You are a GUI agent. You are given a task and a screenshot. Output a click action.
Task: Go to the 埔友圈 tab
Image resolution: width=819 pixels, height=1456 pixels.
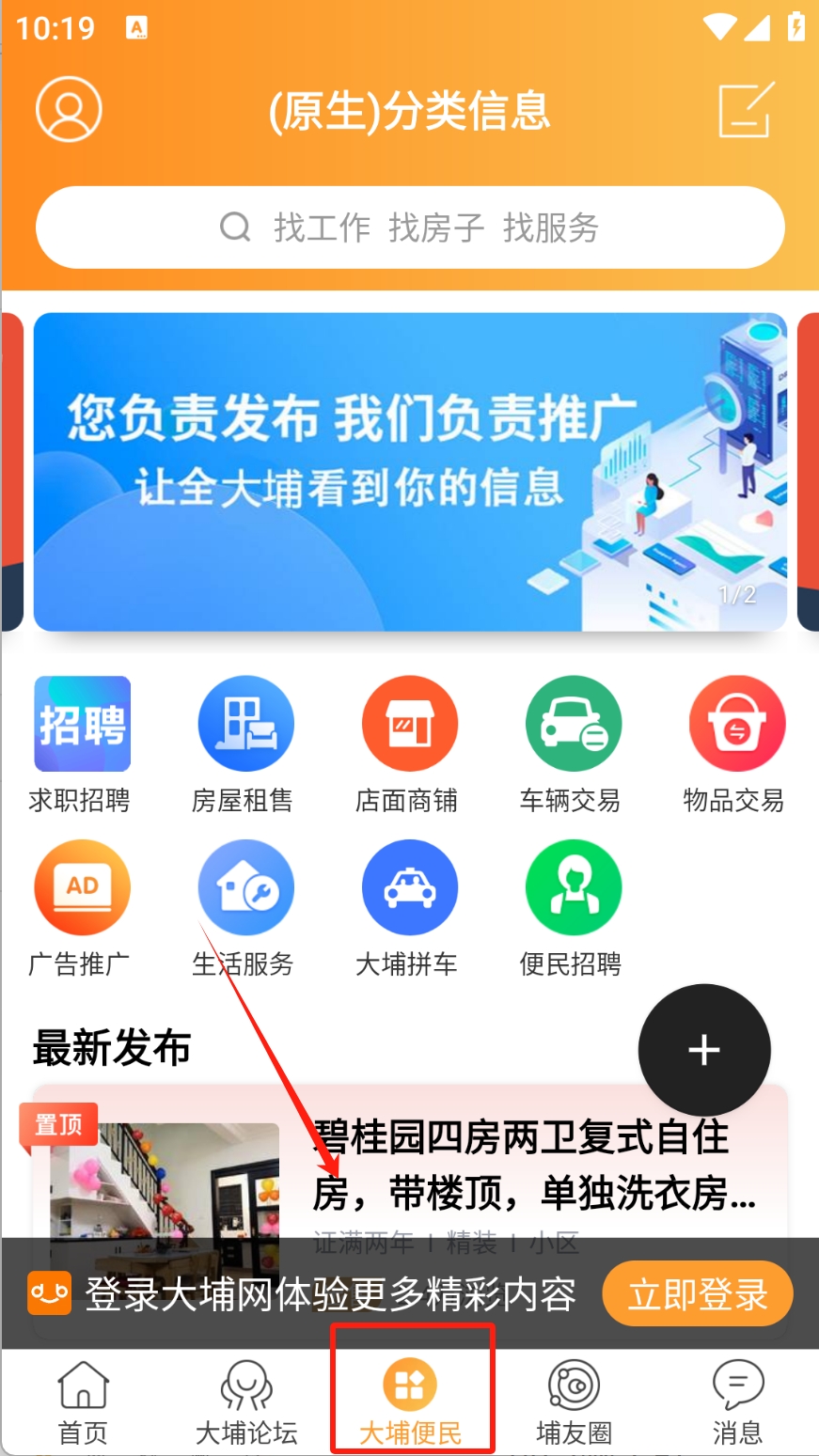click(574, 1403)
